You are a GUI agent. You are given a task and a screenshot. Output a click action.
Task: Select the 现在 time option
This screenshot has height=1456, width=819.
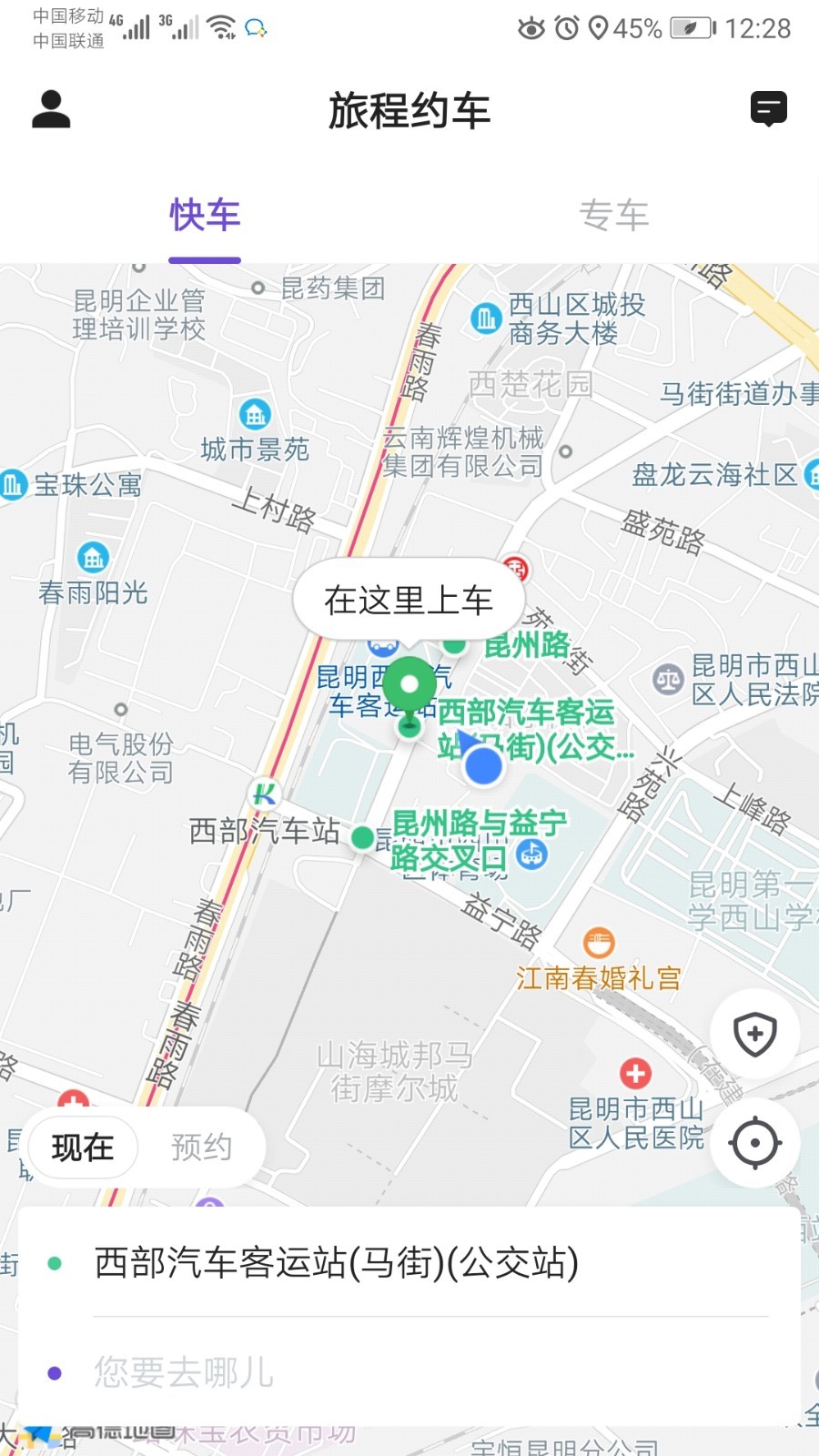point(82,1148)
